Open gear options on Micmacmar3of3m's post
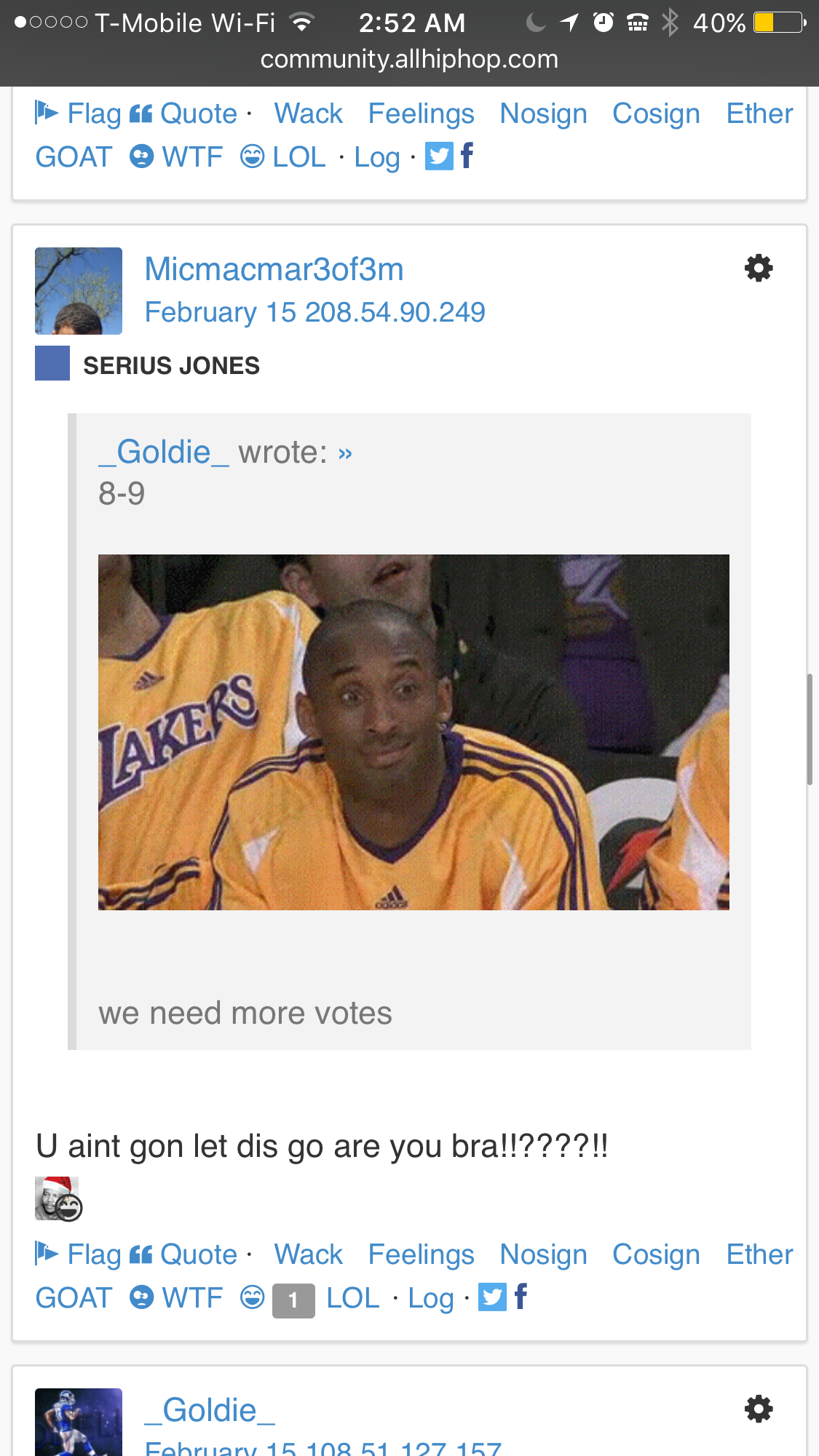The width and height of the screenshot is (819, 1456). [758, 268]
